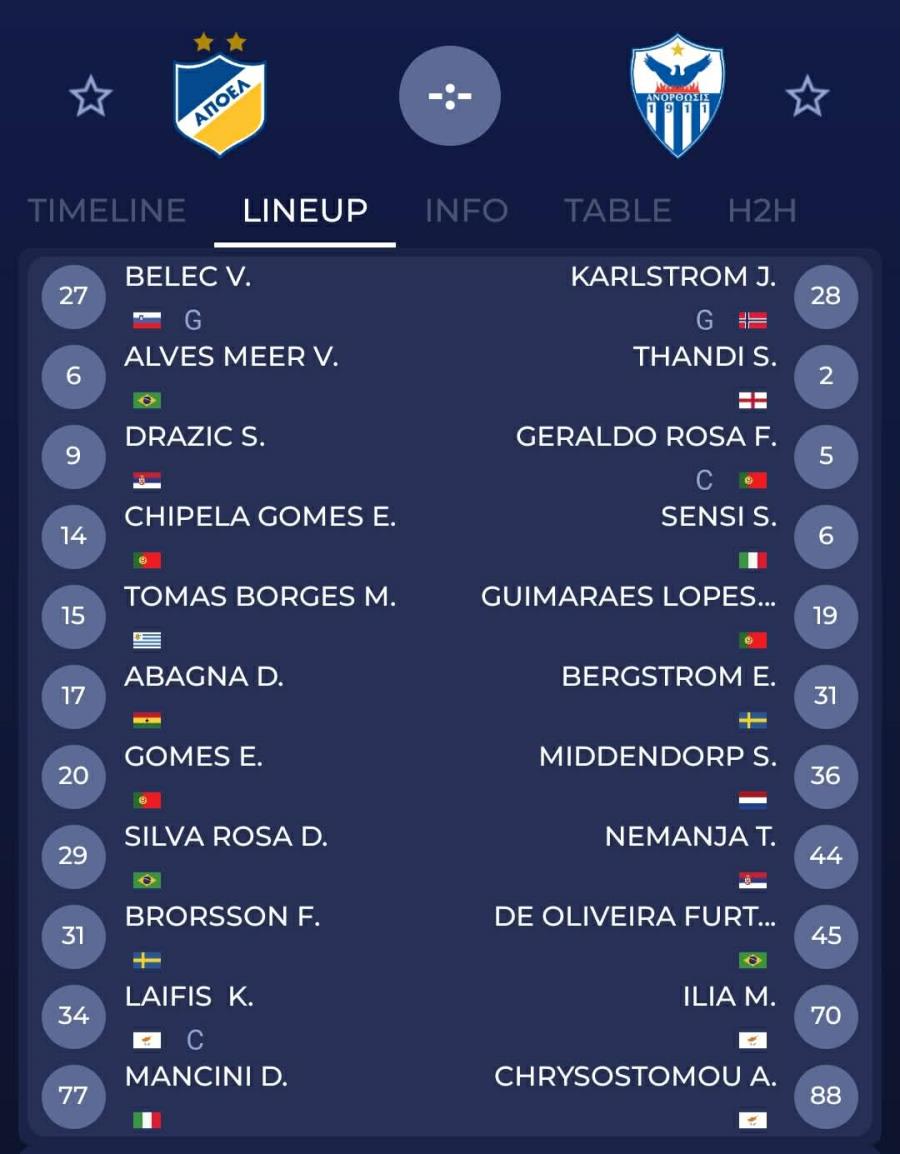Image resolution: width=900 pixels, height=1154 pixels.
Task: Switch to the Timeline tab
Action: [106, 211]
